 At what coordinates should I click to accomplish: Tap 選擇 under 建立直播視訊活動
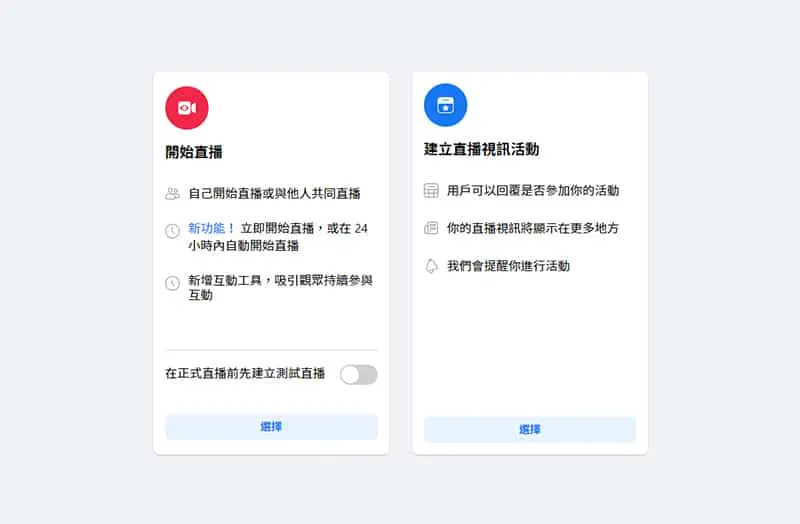pyautogui.click(x=529, y=430)
